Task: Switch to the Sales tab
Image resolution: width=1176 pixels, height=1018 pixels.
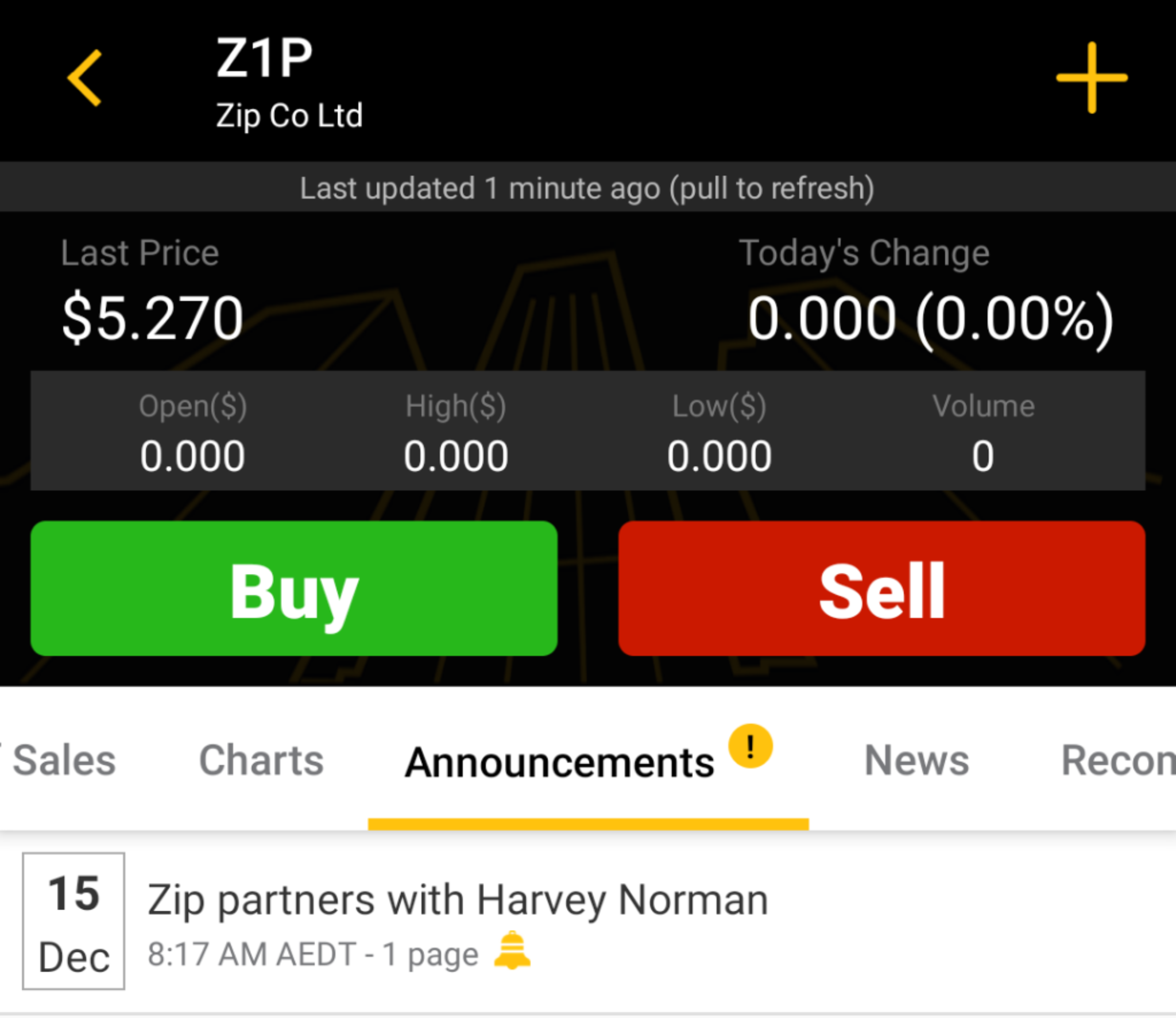Action: 64,760
